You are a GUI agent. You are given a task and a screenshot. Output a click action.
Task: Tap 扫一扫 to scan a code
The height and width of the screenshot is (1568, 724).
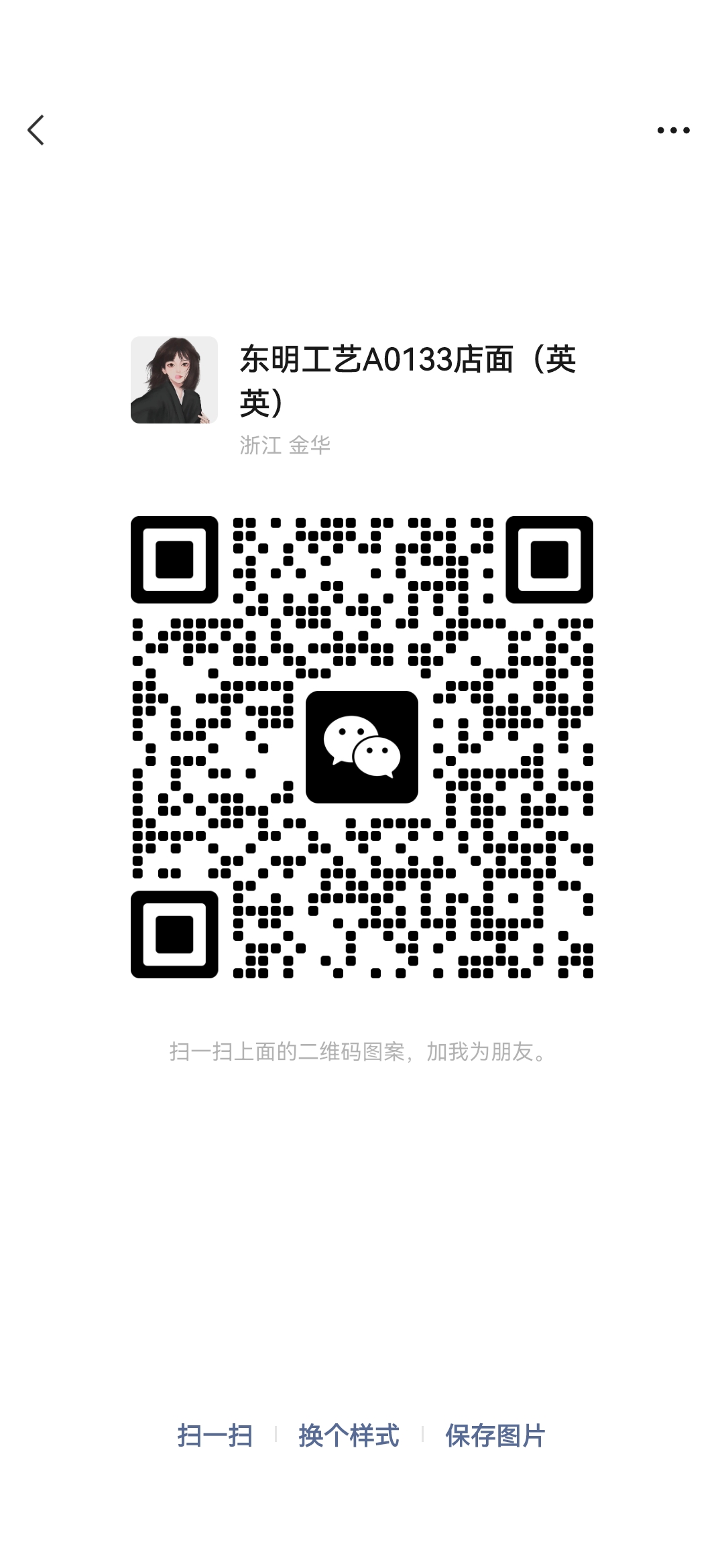pyautogui.click(x=215, y=1436)
